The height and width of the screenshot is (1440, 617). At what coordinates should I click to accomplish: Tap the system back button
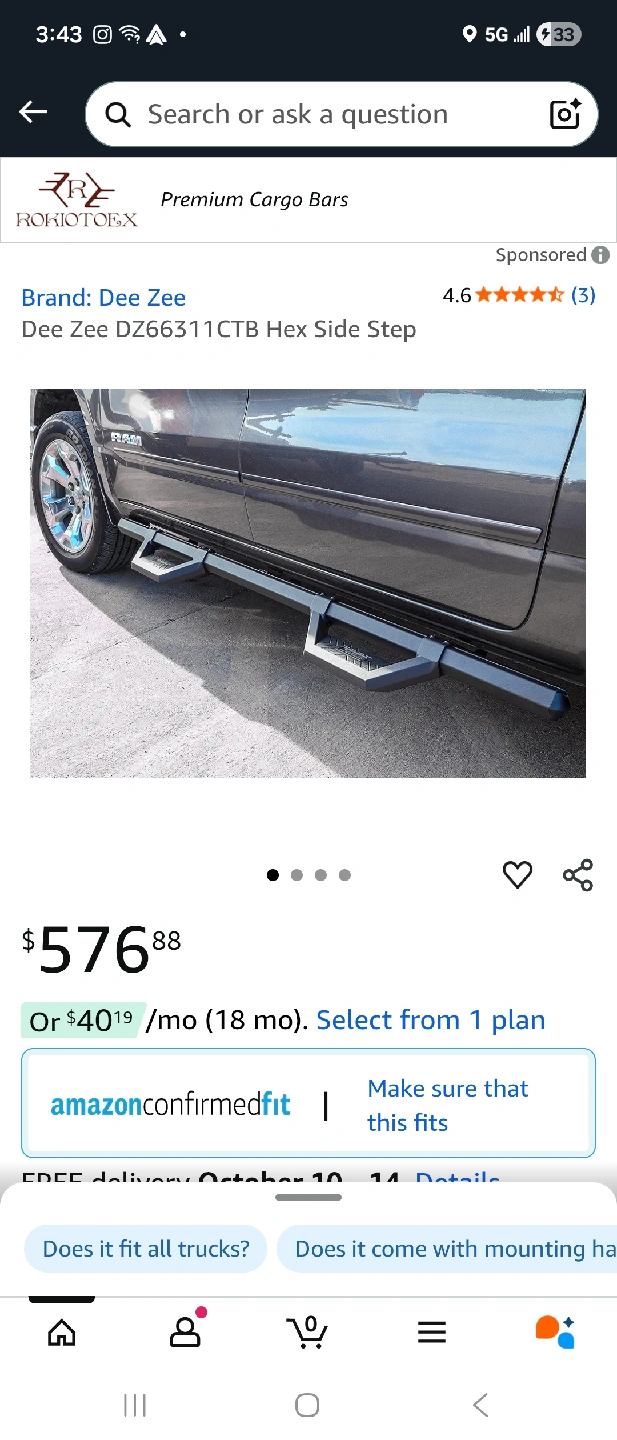480,1405
